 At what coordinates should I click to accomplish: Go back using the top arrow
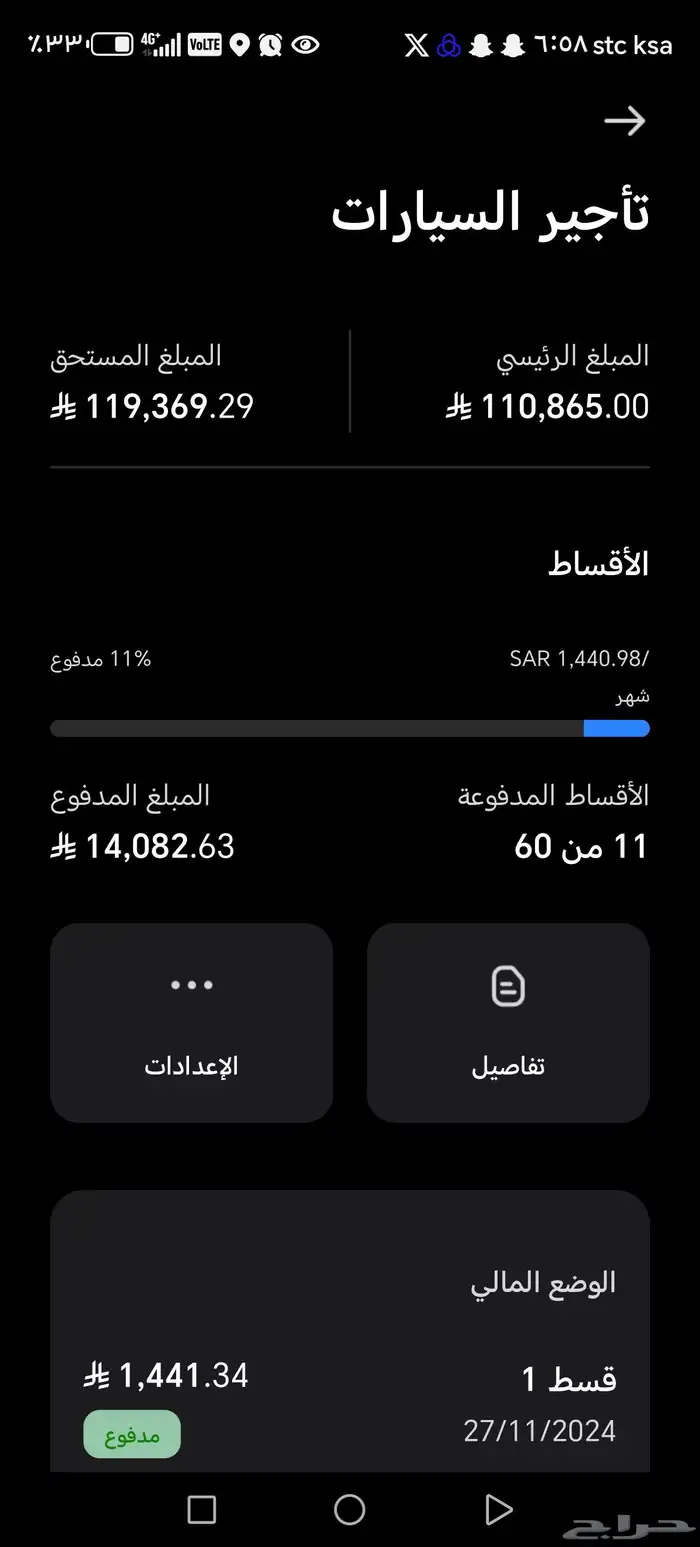click(x=625, y=122)
